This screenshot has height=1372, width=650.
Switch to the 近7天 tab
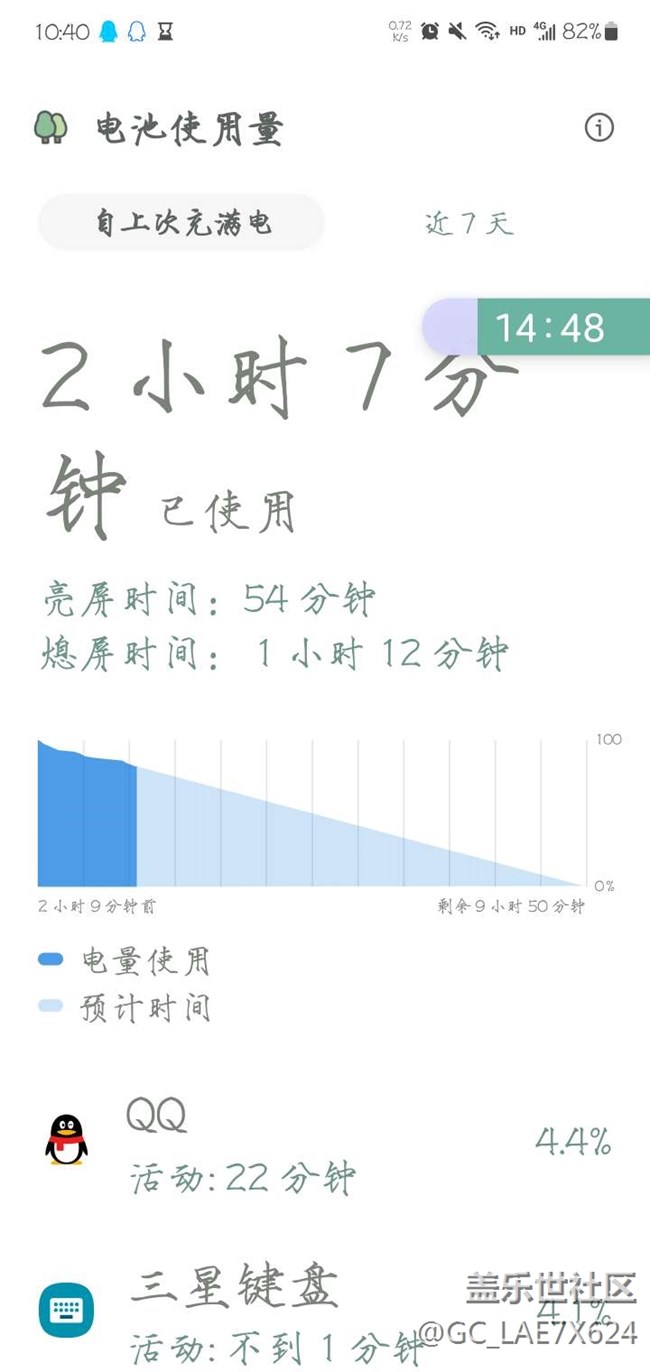[x=469, y=223]
